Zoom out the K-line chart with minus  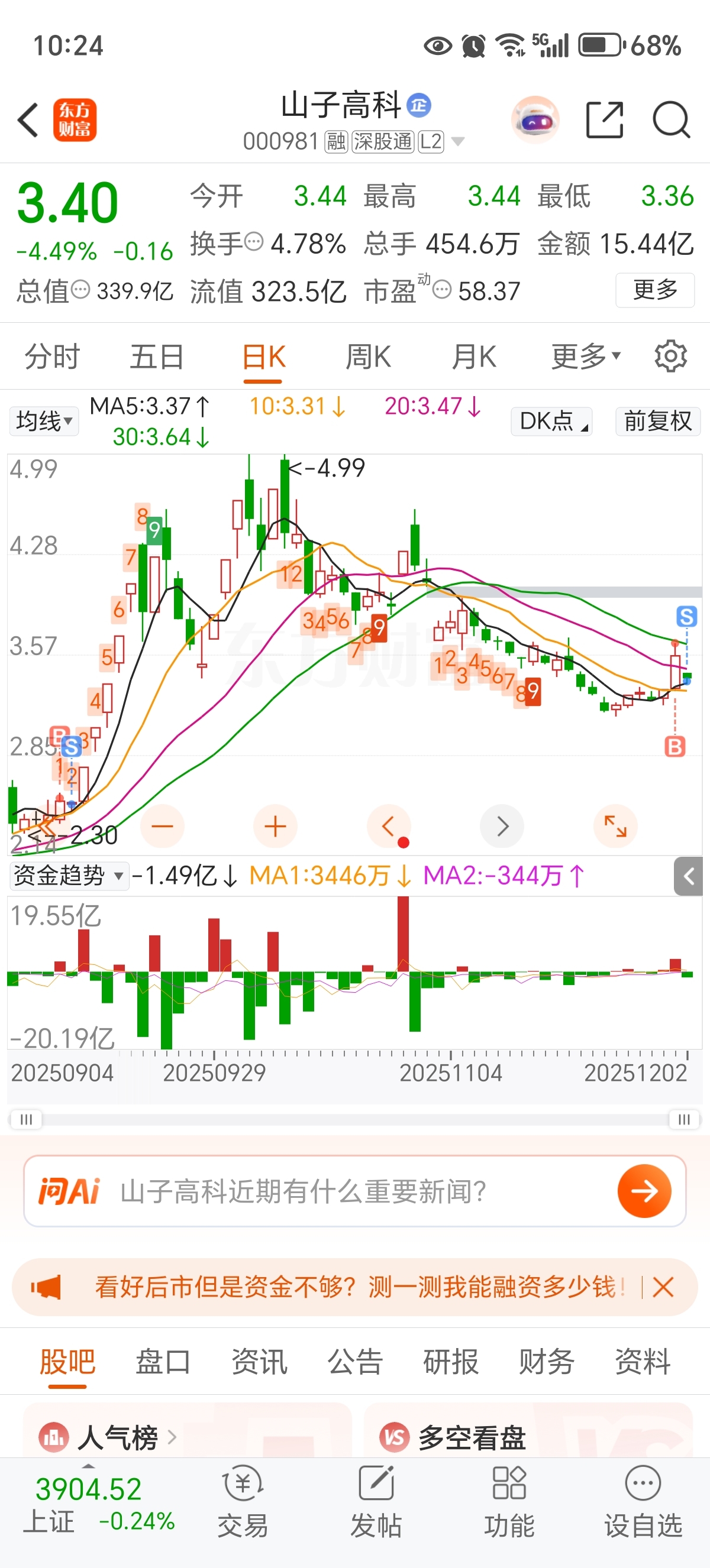(x=163, y=826)
